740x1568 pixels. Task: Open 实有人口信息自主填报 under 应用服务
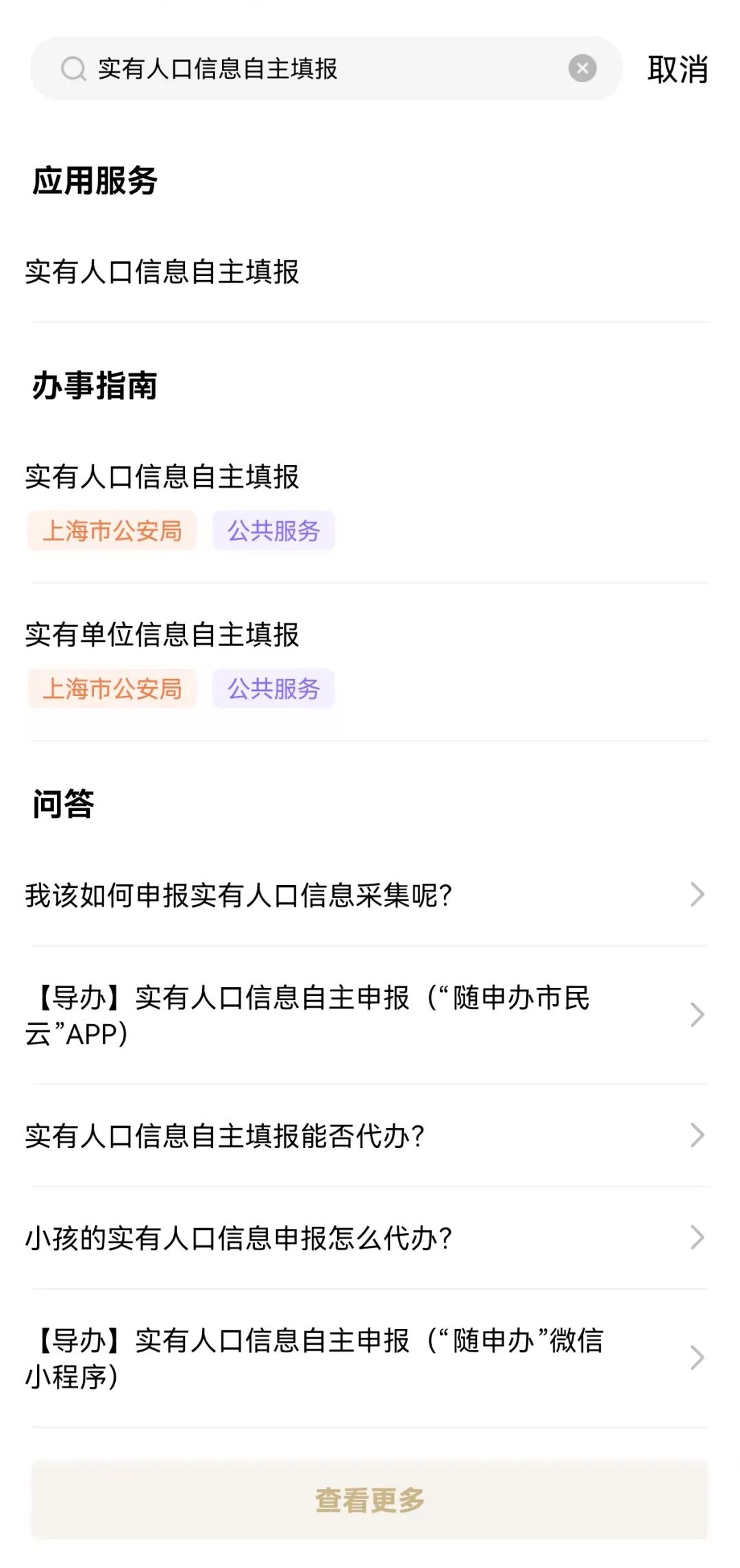162,272
